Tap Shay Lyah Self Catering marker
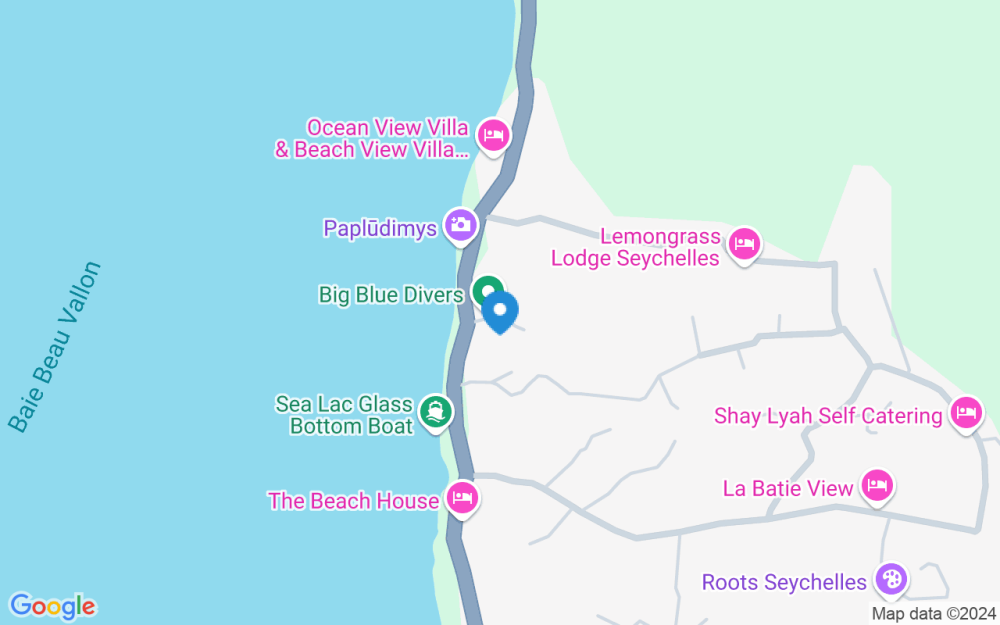 [x=966, y=414]
